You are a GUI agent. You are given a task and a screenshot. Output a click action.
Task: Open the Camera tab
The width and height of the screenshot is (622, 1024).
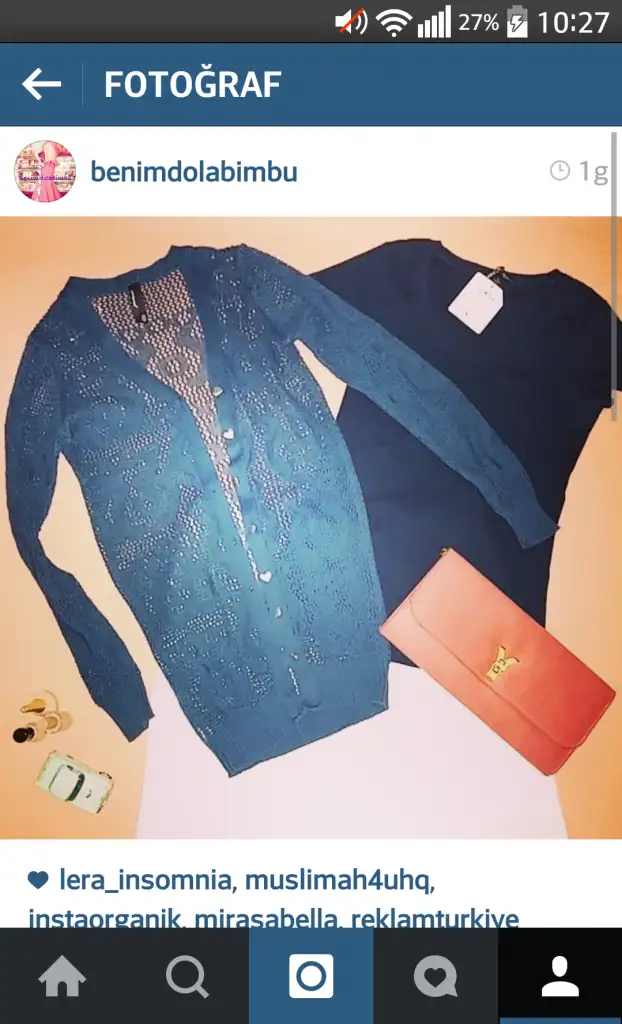point(311,977)
